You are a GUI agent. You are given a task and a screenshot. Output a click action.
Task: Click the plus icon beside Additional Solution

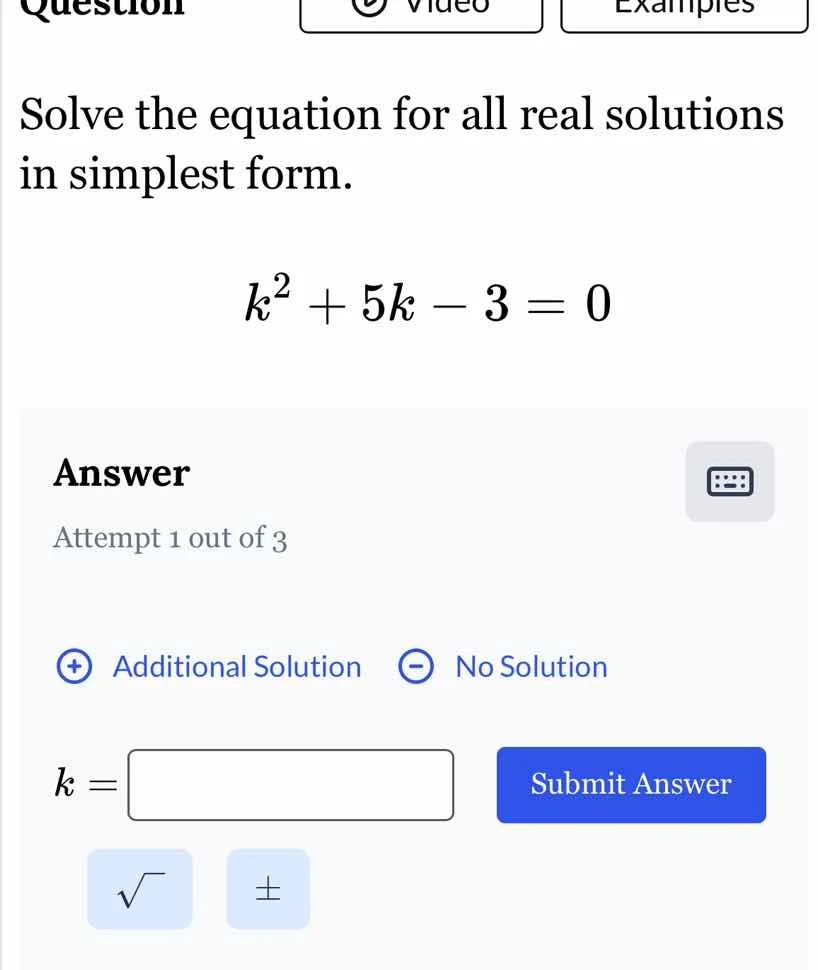(x=74, y=666)
